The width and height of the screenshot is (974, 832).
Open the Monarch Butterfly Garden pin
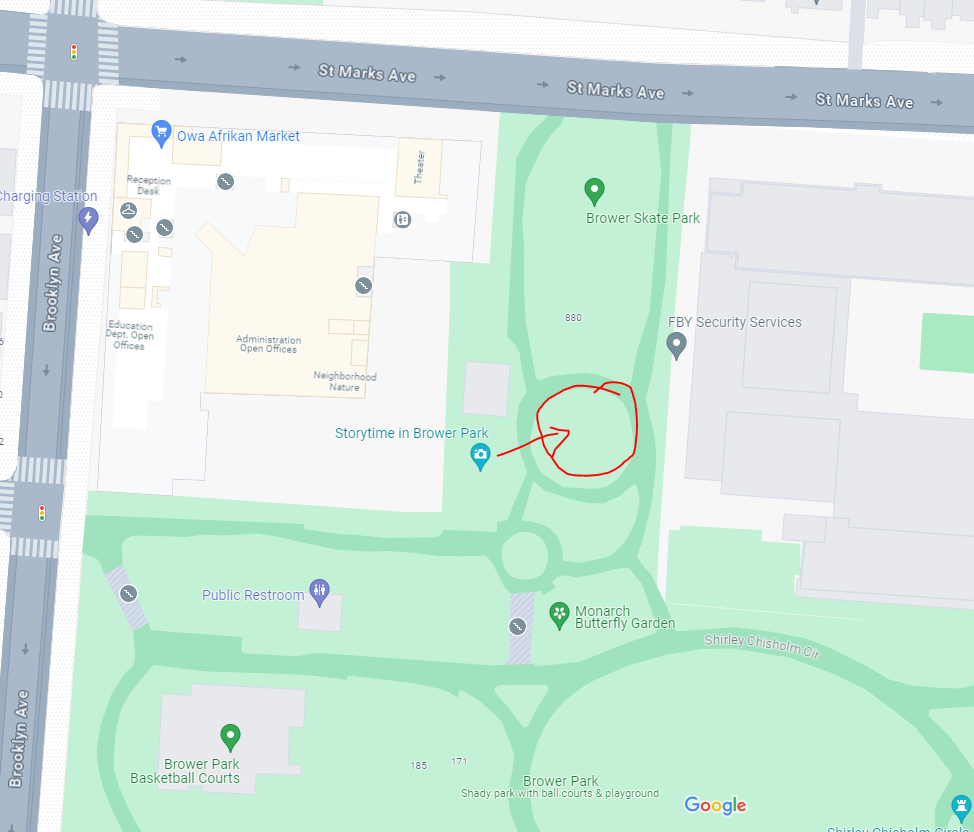[559, 611]
